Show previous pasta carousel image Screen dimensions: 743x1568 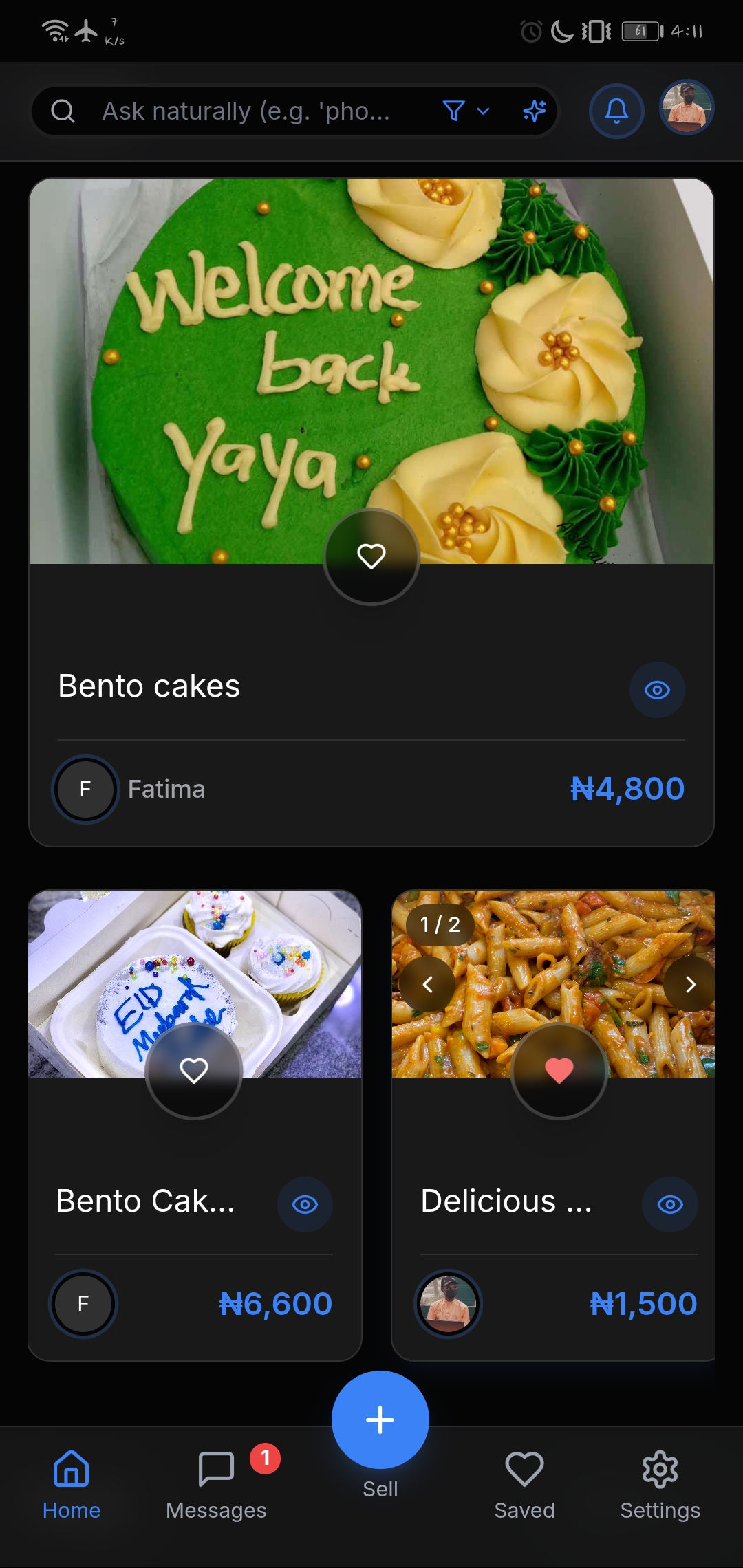pyautogui.click(x=427, y=985)
